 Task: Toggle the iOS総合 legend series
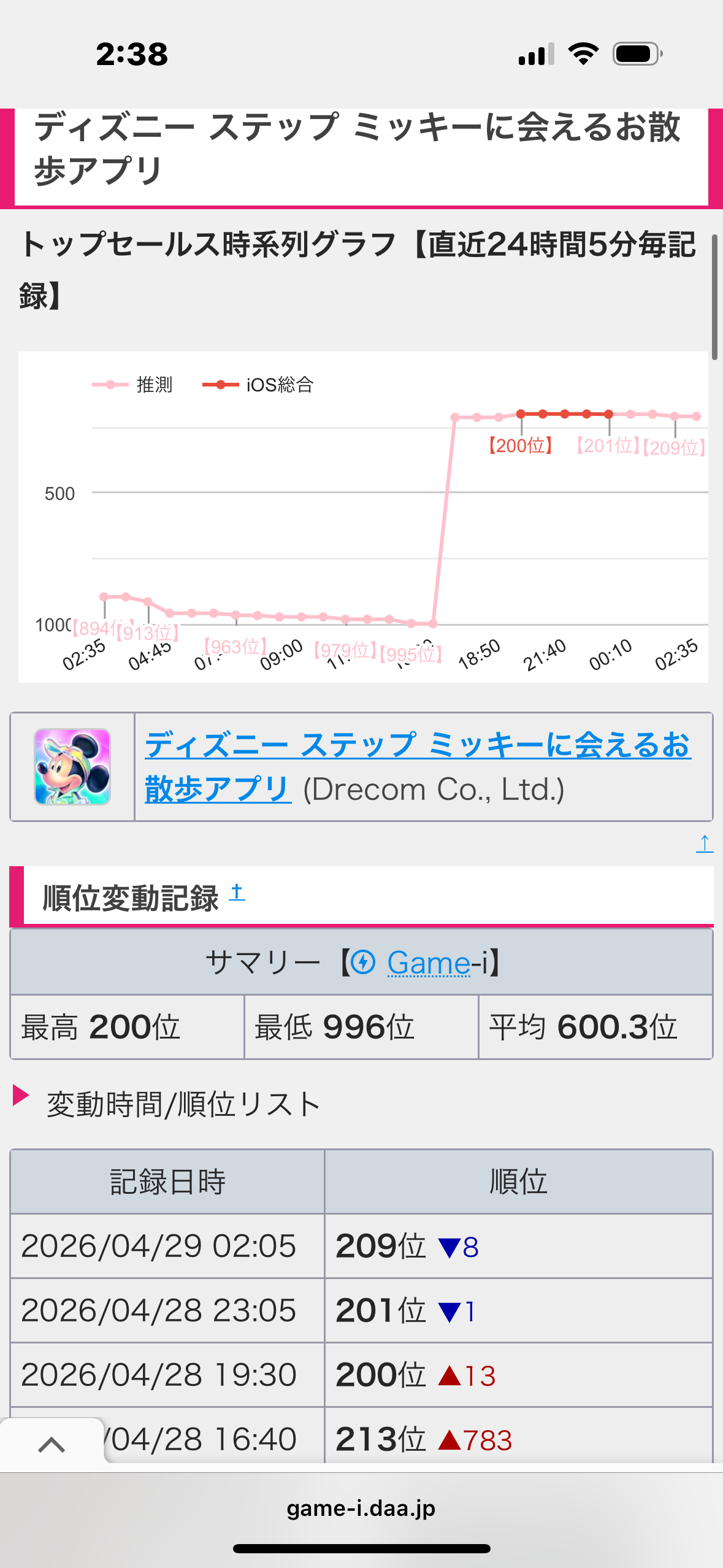pyautogui.click(x=258, y=385)
